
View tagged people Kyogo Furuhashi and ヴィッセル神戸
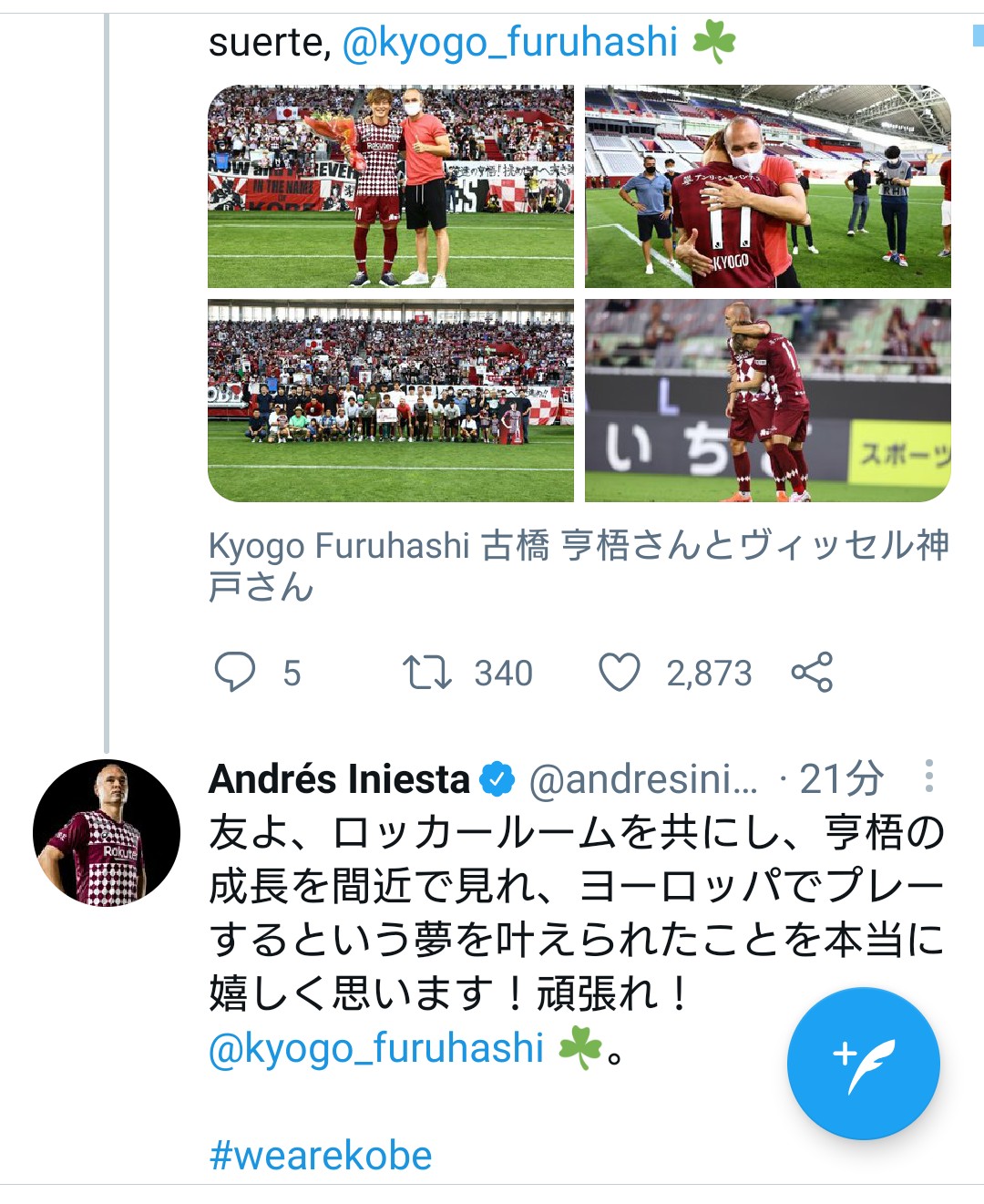tap(579, 566)
